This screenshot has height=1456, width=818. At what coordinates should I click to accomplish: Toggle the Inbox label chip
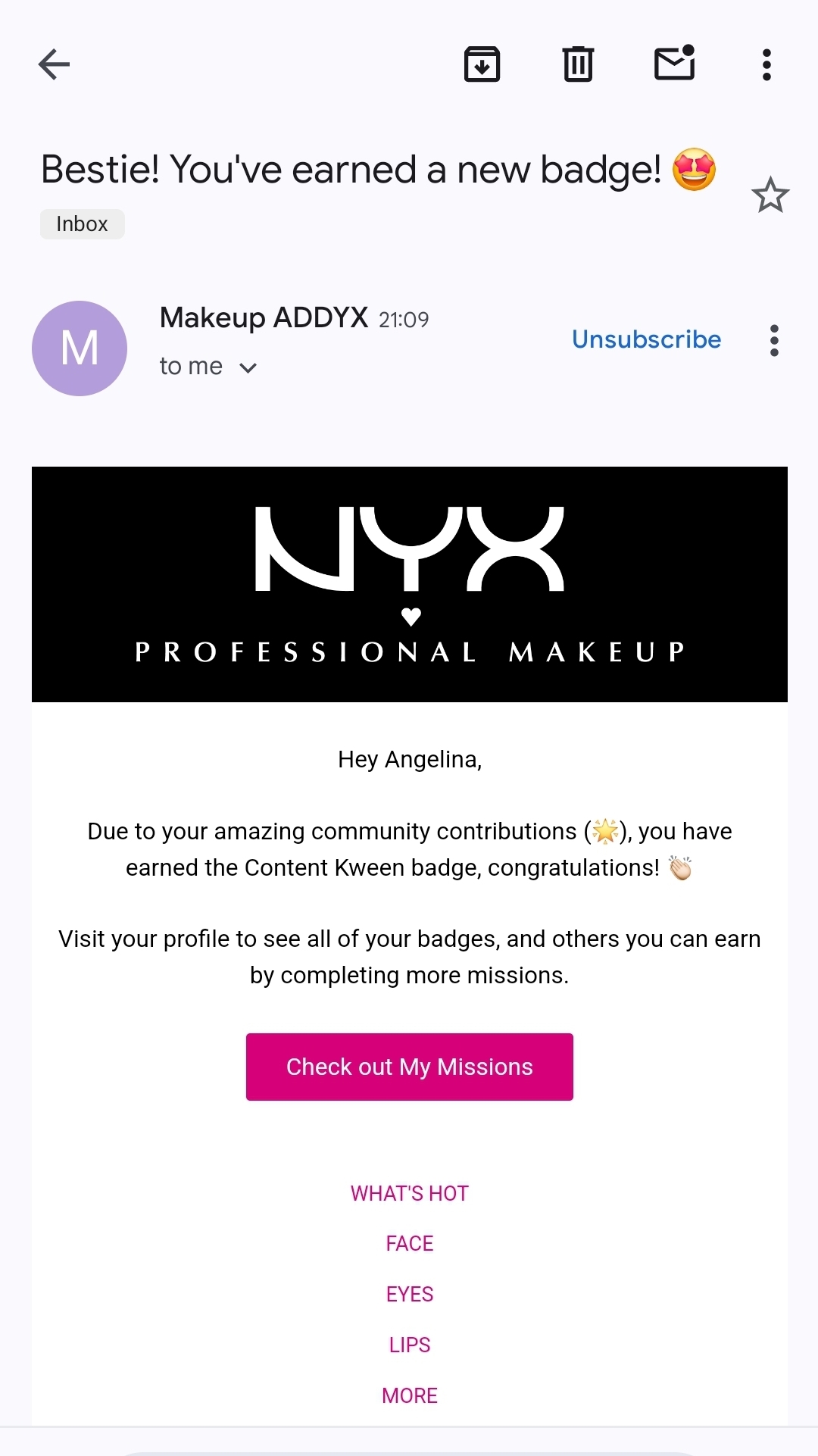(82, 223)
